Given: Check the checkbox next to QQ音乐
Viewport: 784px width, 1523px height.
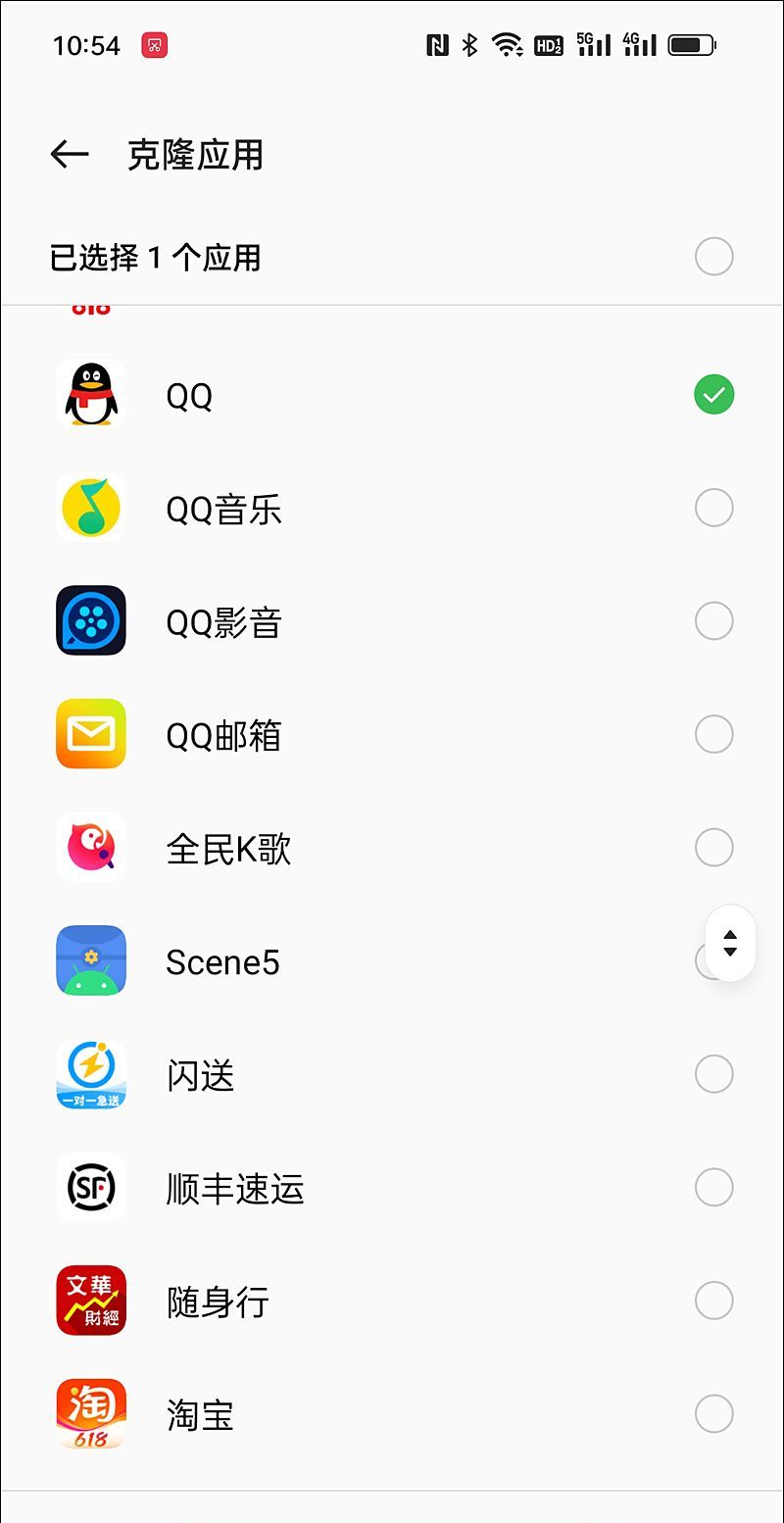Looking at the screenshot, I should pyautogui.click(x=713, y=508).
